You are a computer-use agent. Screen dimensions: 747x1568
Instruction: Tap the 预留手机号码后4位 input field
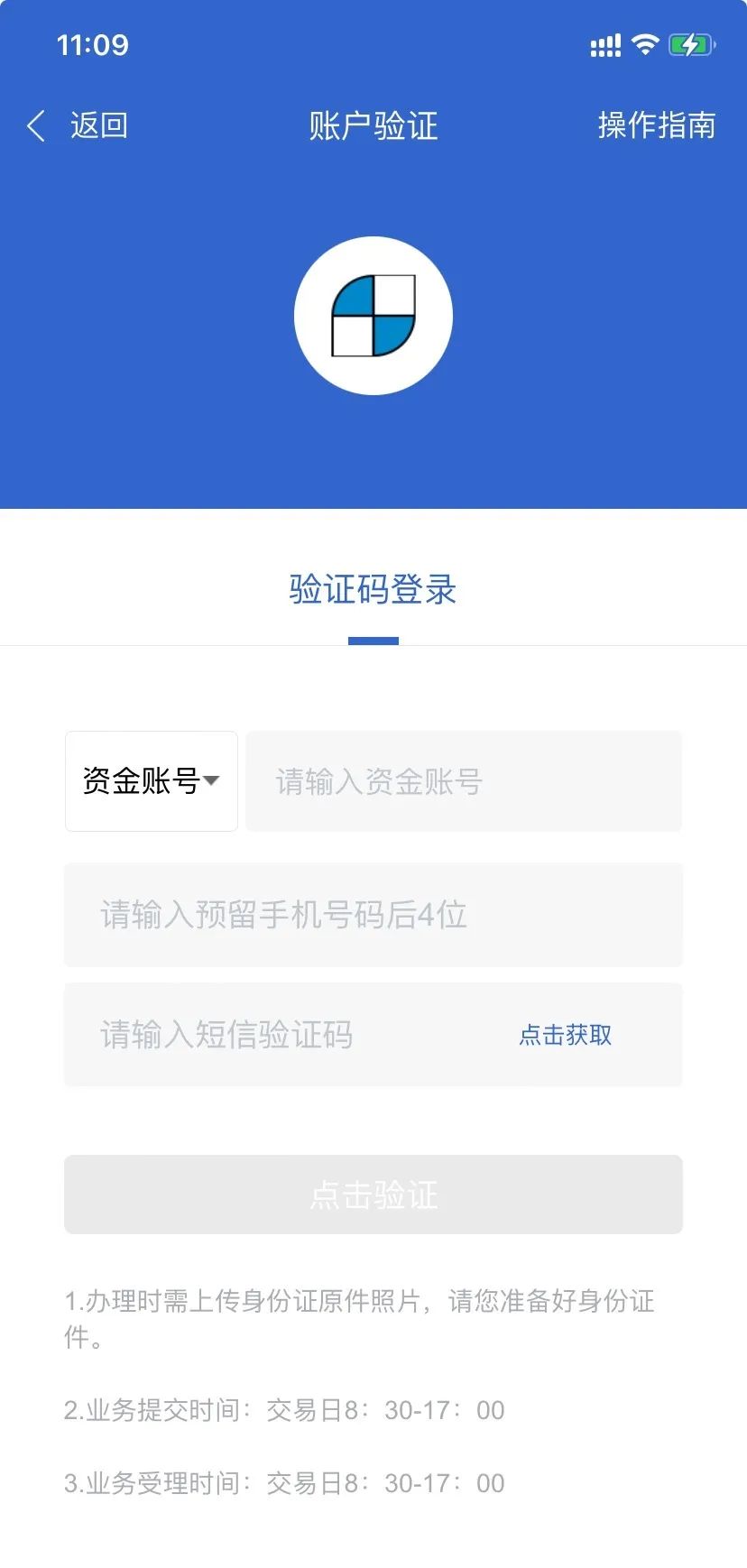(373, 915)
